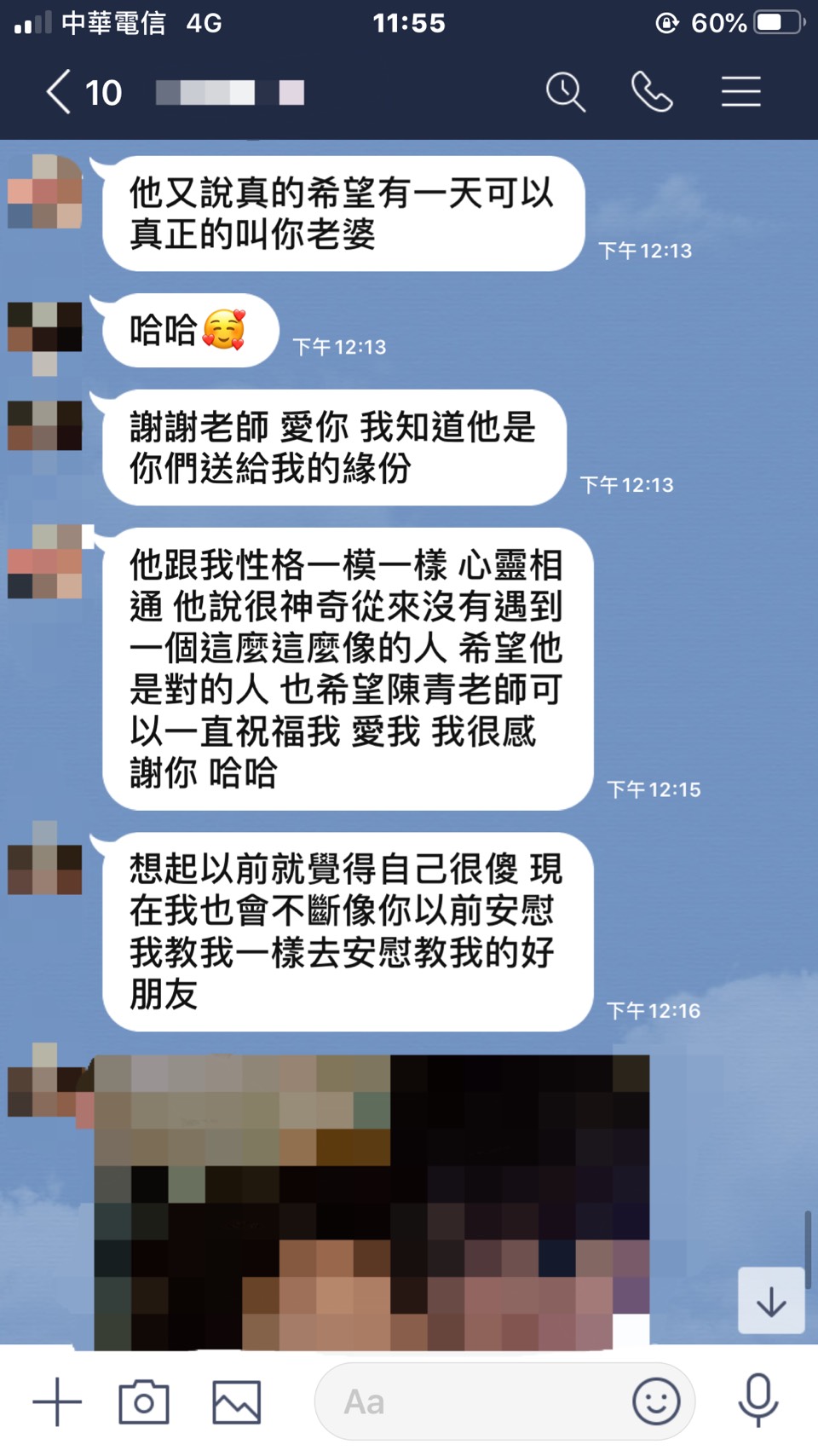This screenshot has width=818, height=1456.
Task: Open the photo gallery picker
Action: tap(236, 1401)
